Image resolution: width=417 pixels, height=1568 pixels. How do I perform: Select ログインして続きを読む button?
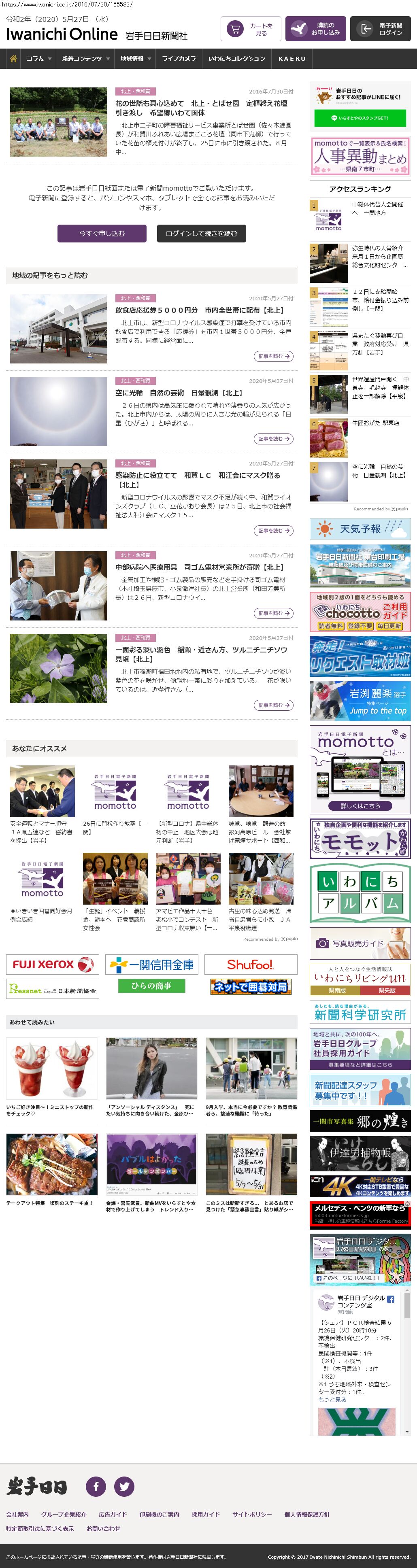pyautogui.click(x=202, y=233)
